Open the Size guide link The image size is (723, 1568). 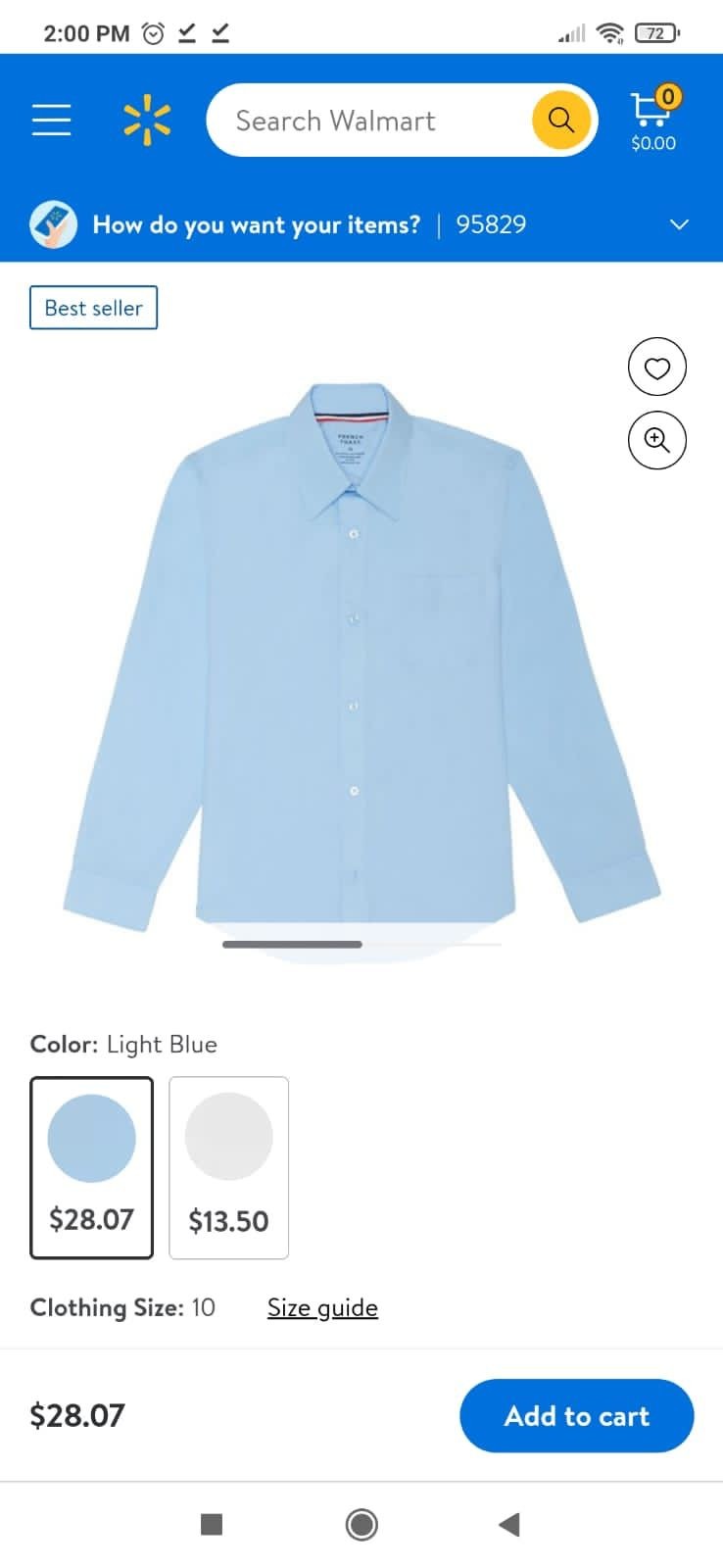(x=322, y=1307)
